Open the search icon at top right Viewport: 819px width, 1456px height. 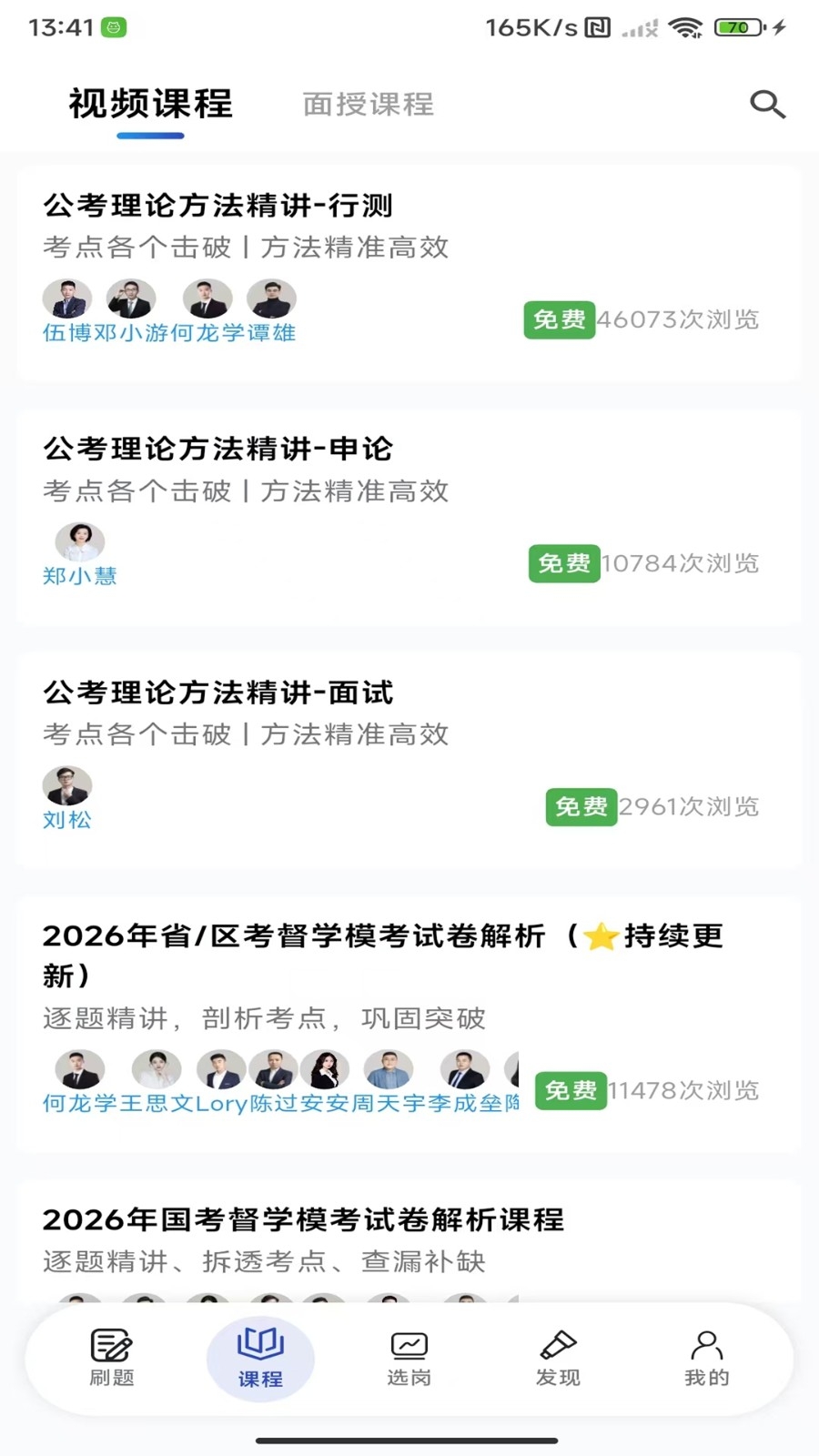tap(767, 105)
